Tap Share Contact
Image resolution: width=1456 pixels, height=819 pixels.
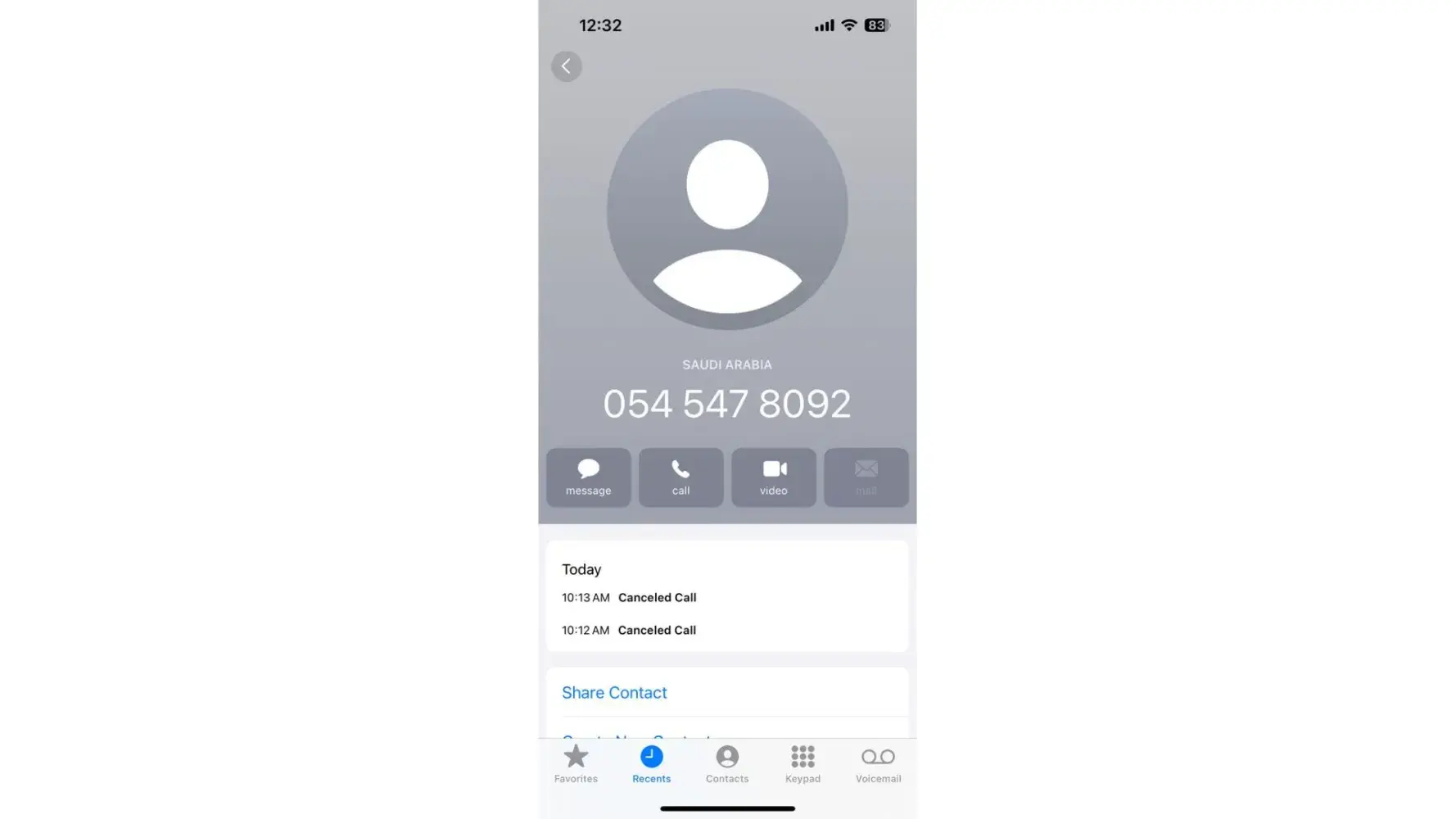click(614, 693)
